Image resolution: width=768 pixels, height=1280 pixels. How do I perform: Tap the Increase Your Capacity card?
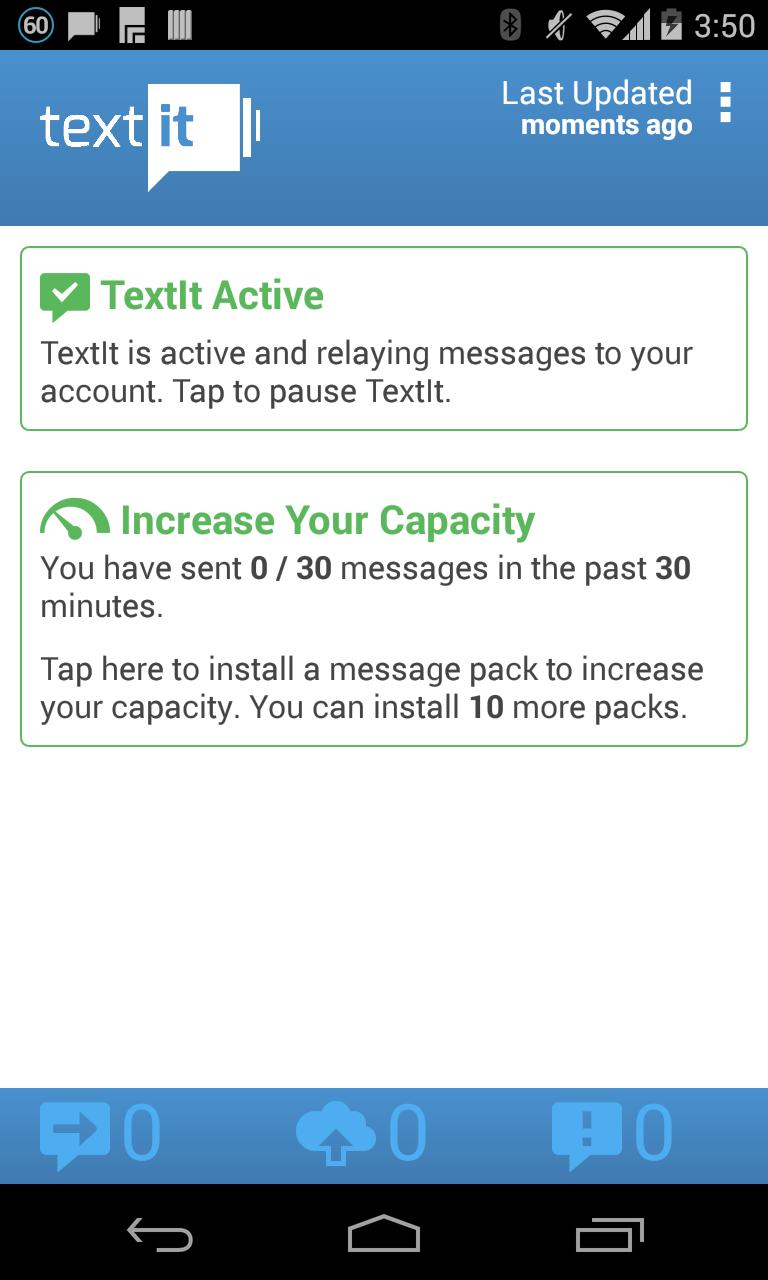[384, 606]
